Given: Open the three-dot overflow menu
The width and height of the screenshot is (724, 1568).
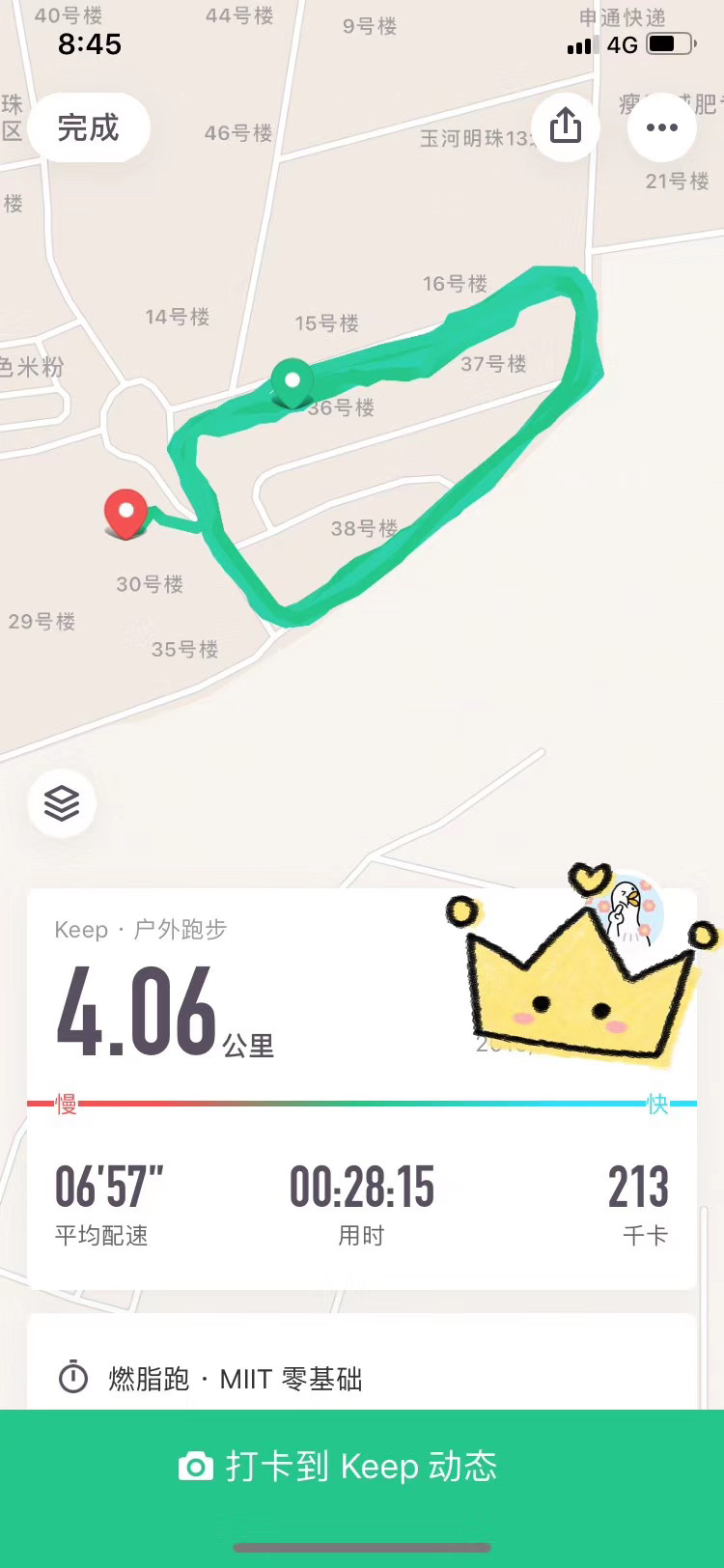Looking at the screenshot, I should click(x=661, y=126).
